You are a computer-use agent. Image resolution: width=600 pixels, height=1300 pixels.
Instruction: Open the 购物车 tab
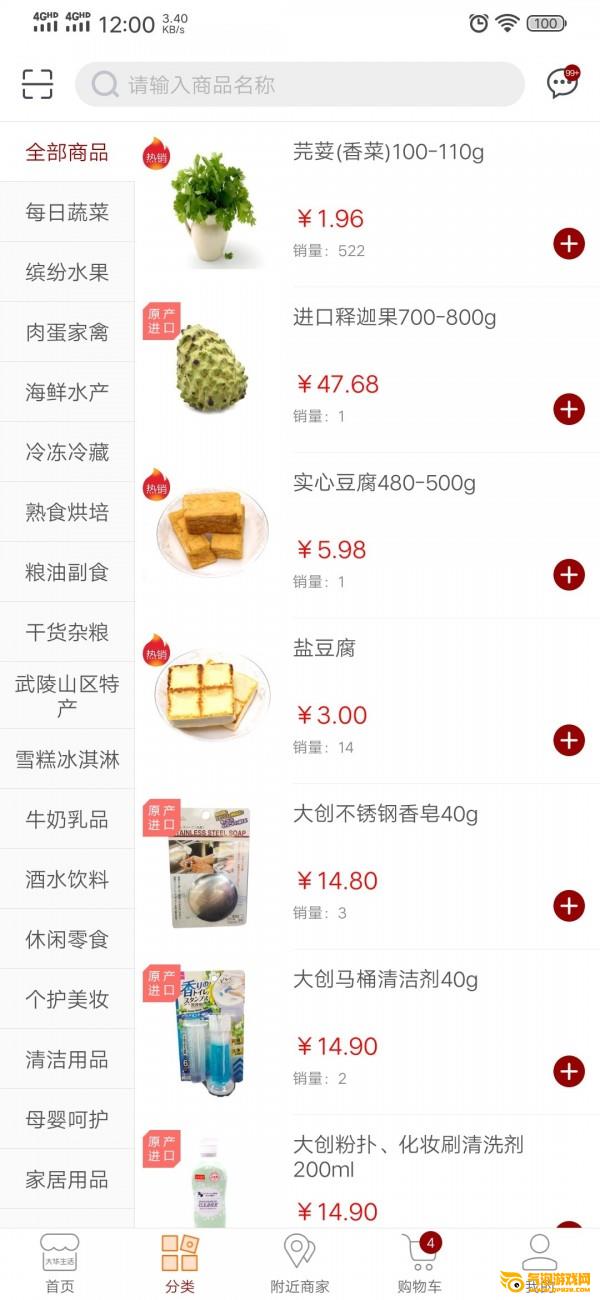click(x=420, y=1264)
